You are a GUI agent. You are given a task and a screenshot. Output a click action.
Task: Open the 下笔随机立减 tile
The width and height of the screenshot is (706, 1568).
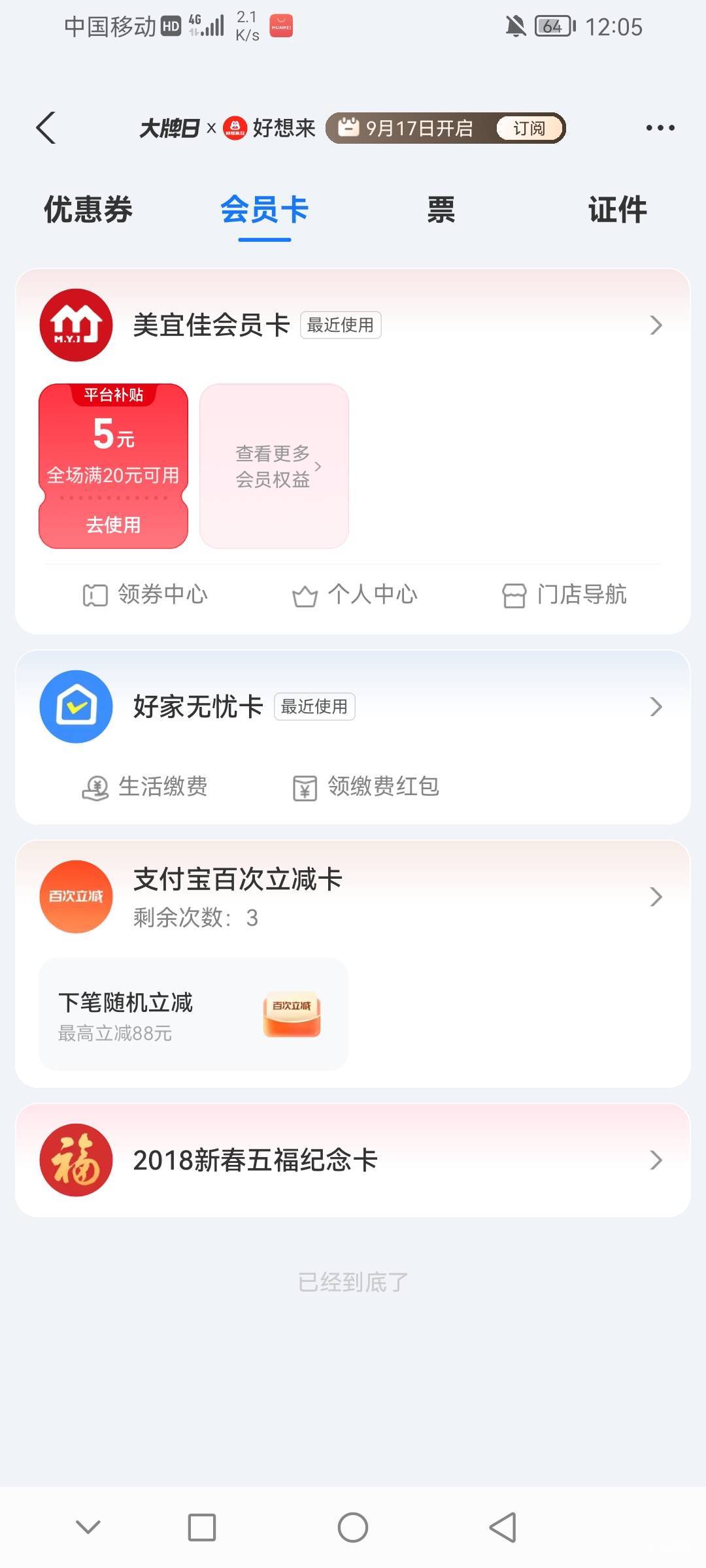pos(193,1014)
